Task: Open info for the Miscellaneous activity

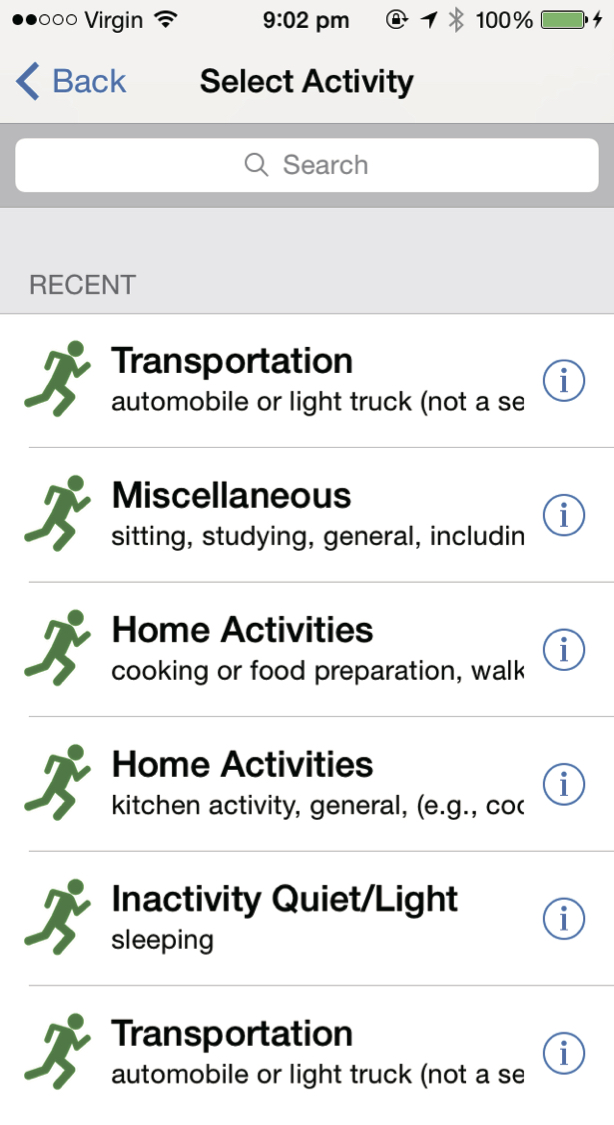Action: pyautogui.click(x=563, y=515)
